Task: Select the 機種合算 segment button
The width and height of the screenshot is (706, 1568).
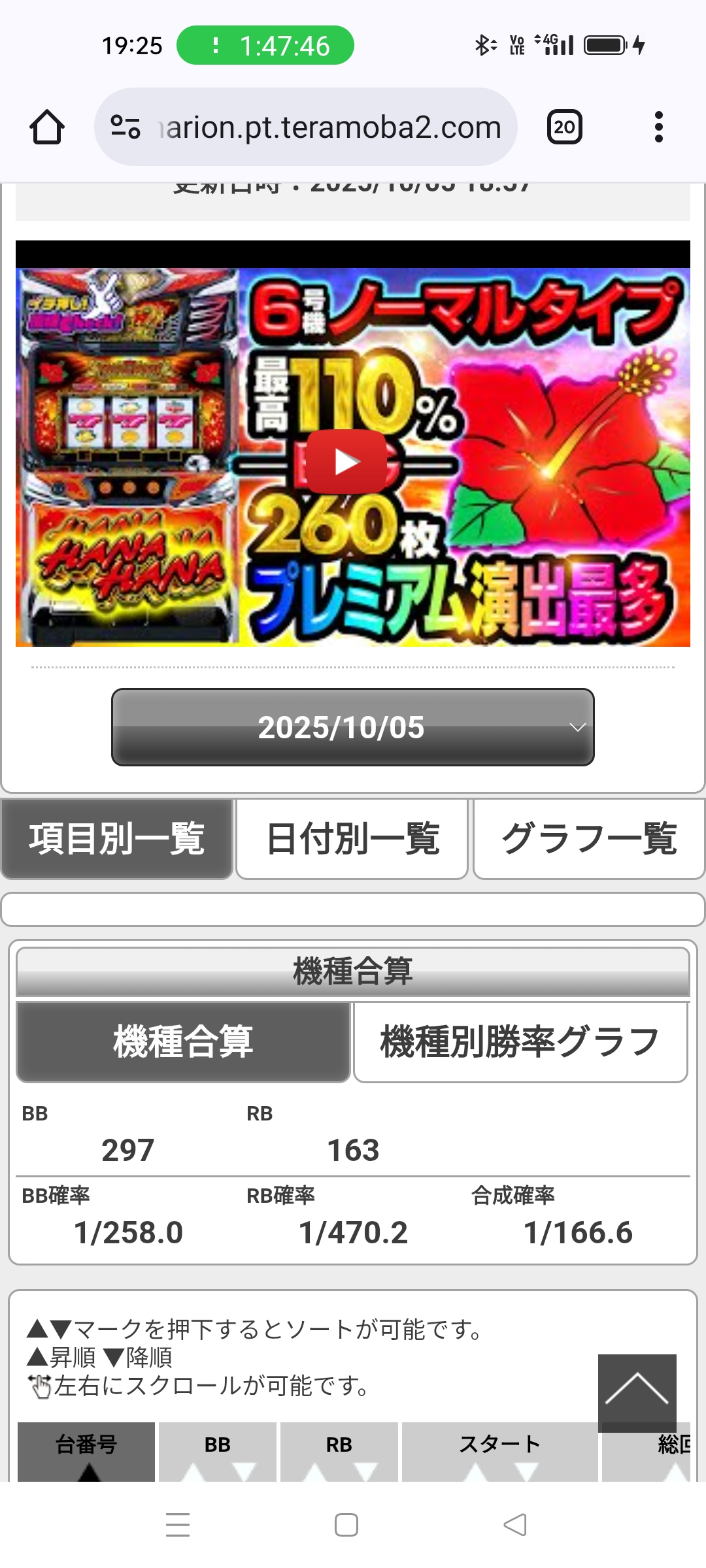Action: [183, 1041]
